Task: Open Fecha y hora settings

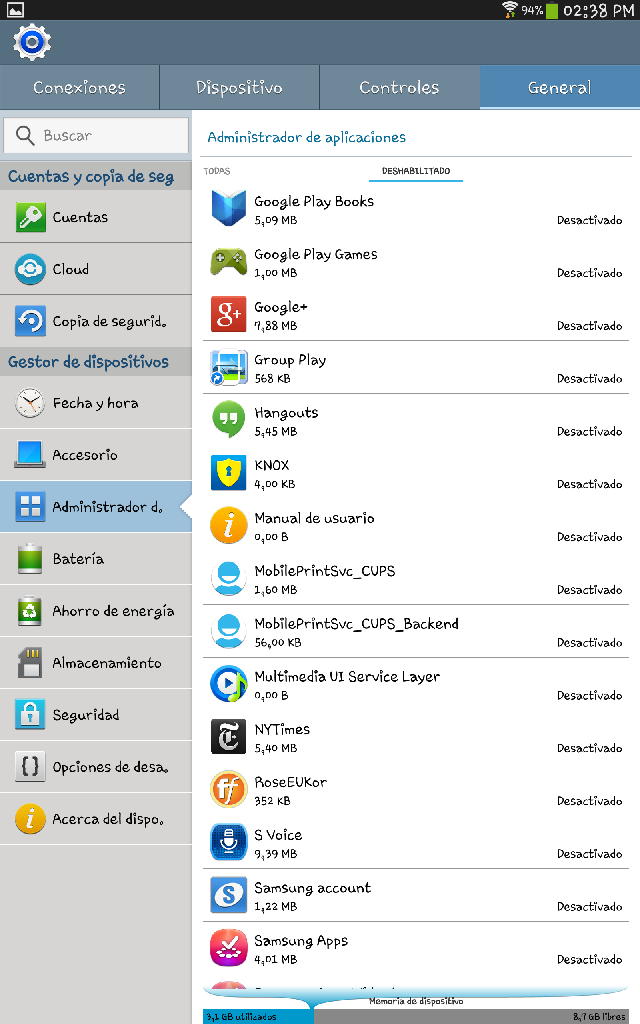Action: point(96,403)
